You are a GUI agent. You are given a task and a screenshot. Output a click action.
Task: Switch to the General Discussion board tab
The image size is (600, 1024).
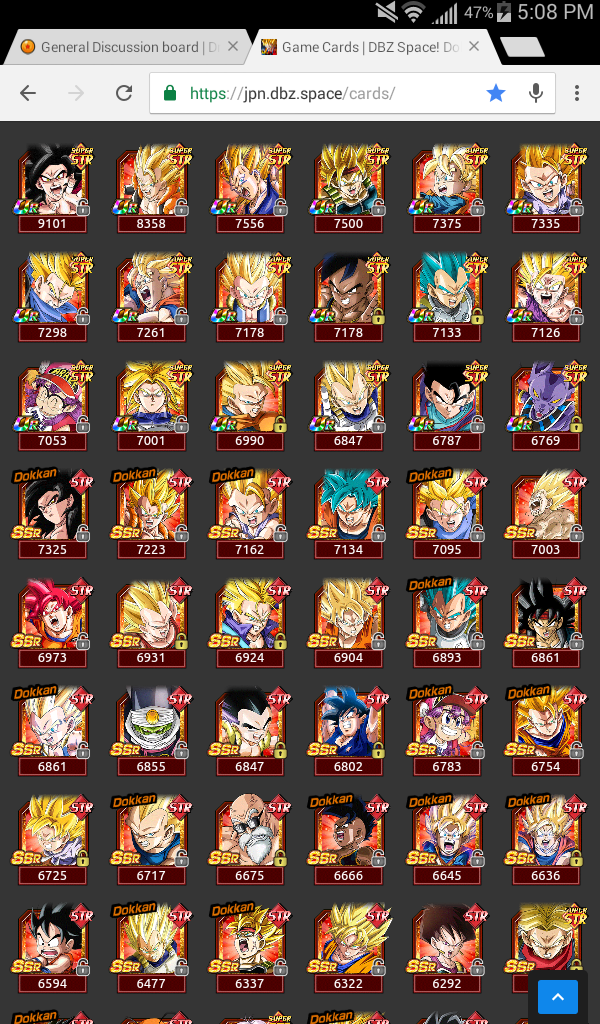tap(120, 47)
